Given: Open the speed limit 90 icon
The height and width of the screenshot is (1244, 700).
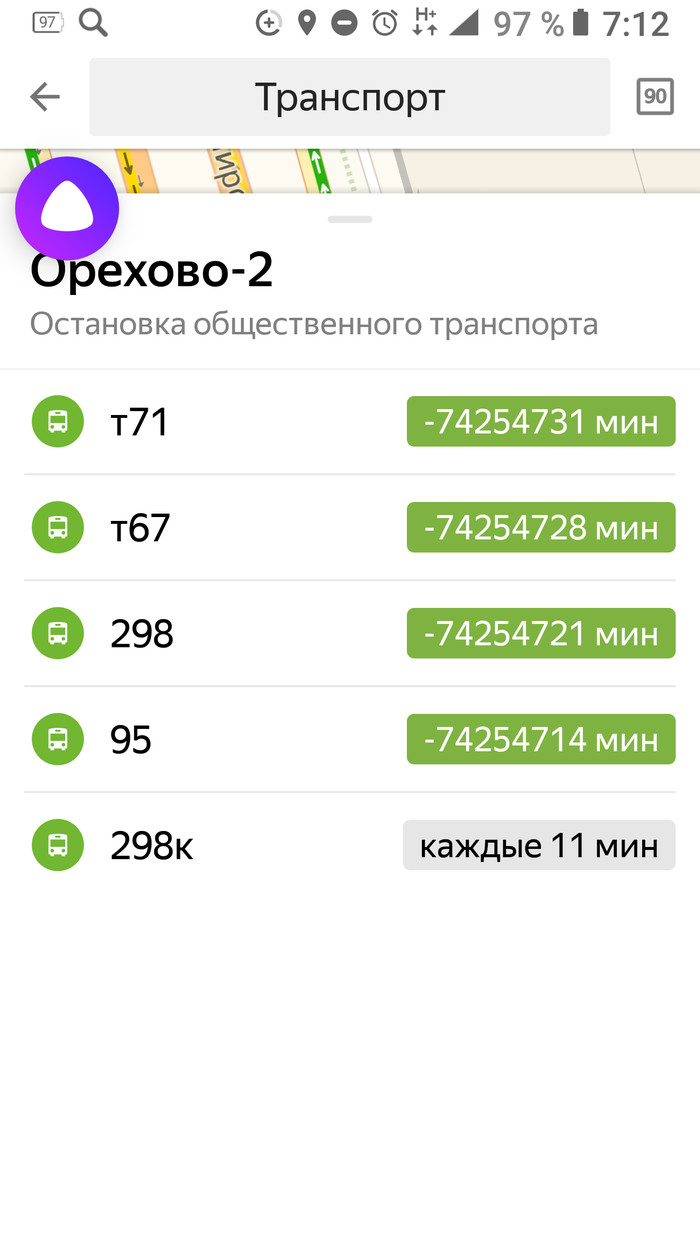Looking at the screenshot, I should pyautogui.click(x=655, y=97).
